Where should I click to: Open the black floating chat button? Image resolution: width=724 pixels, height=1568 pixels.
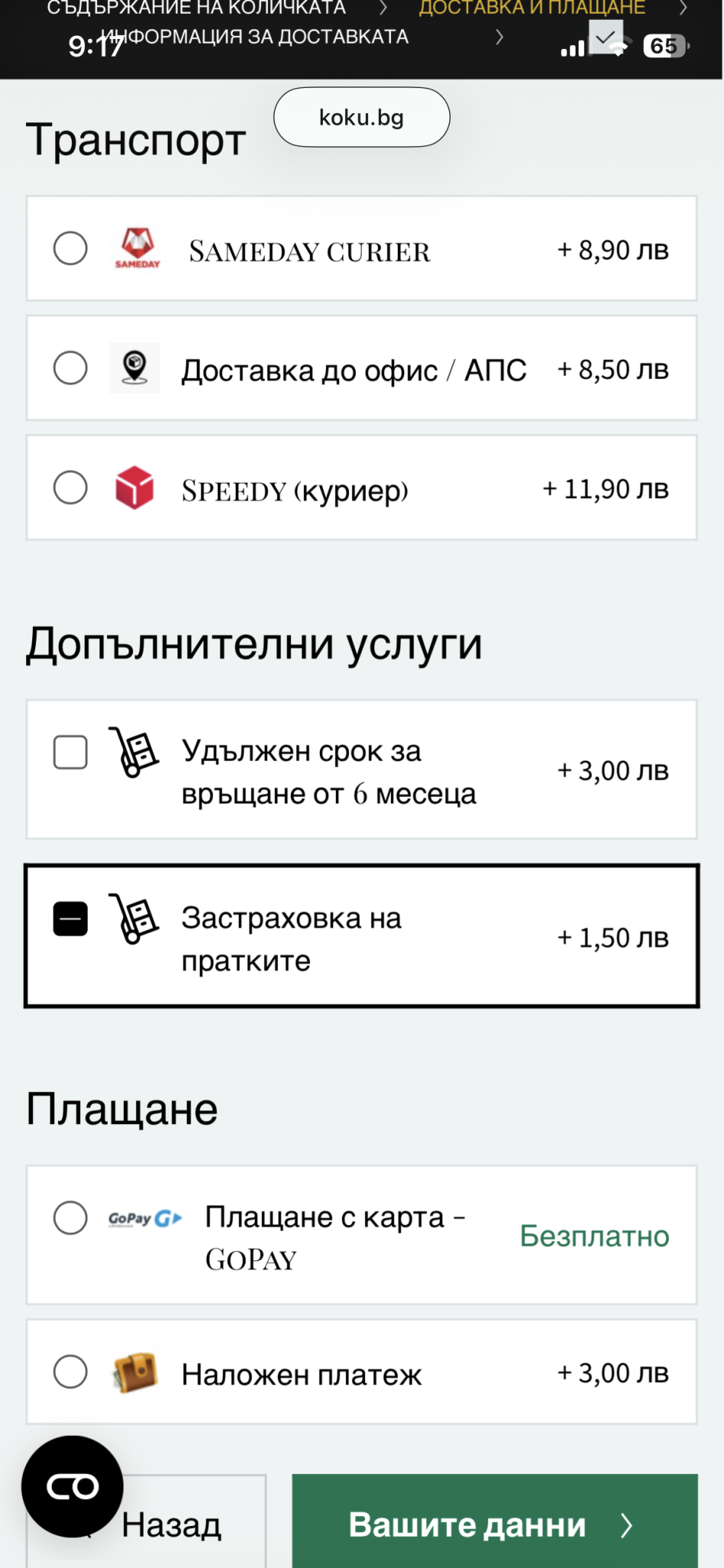pos(73,1486)
